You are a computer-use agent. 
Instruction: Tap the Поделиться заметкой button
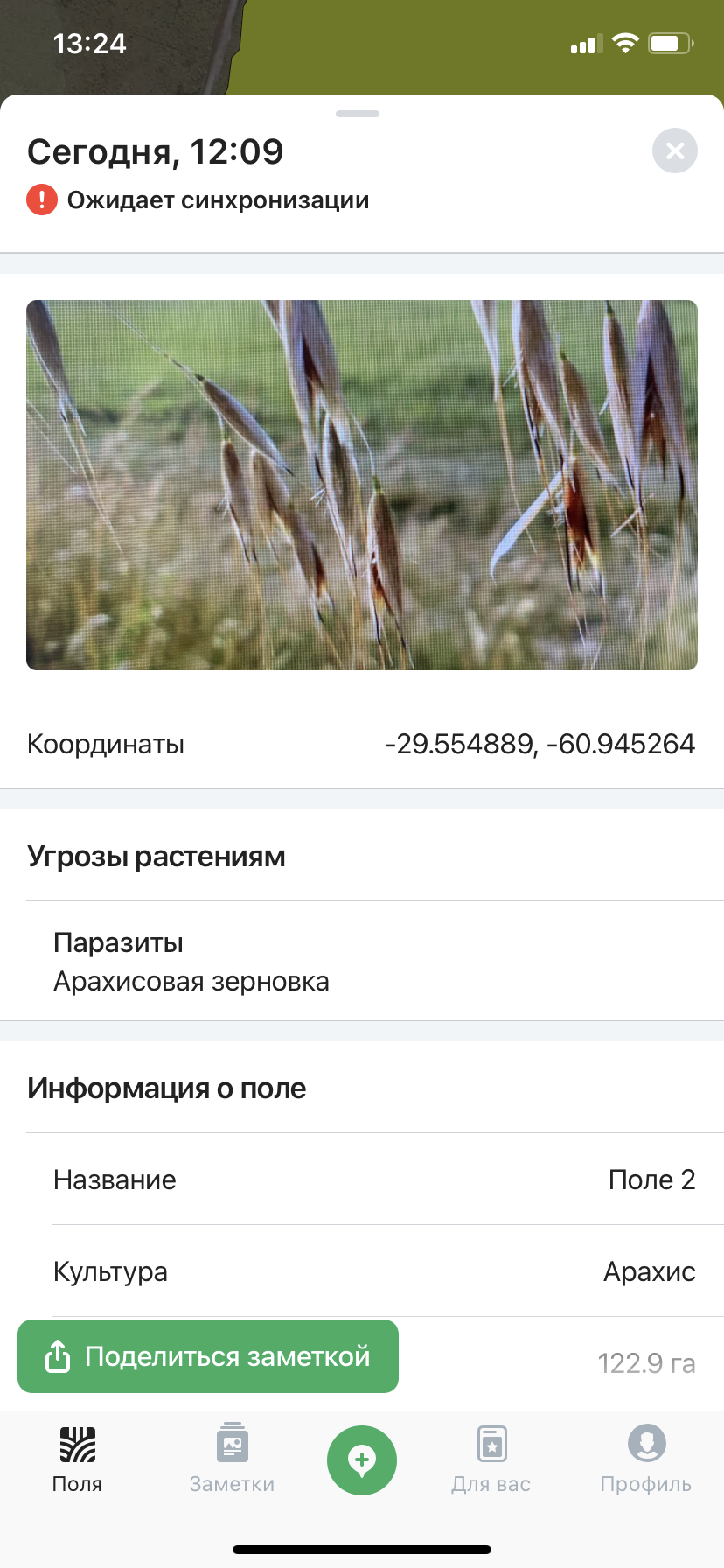[208, 1356]
